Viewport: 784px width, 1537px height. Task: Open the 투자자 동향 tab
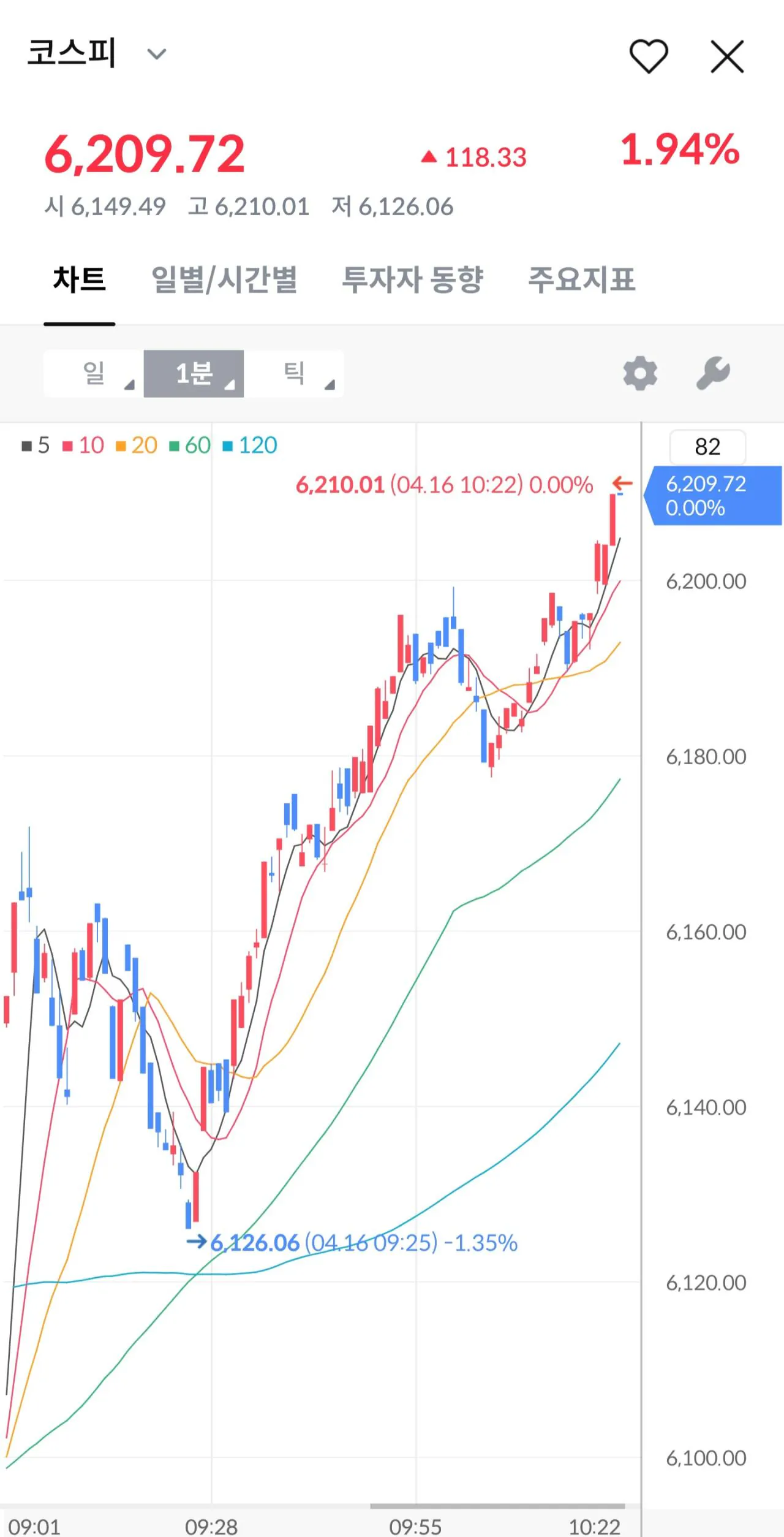(x=412, y=279)
